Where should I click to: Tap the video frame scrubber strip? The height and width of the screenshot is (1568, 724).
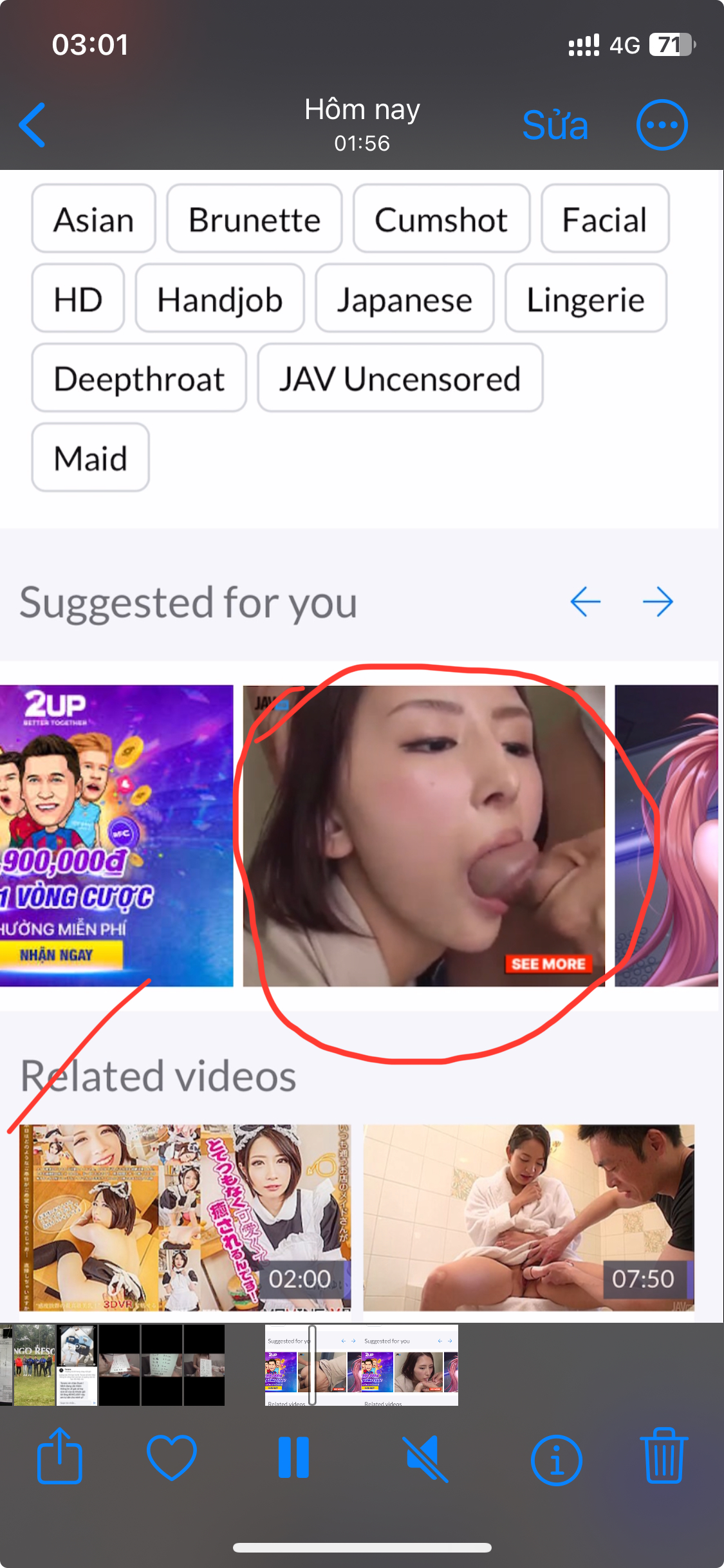[361, 1365]
